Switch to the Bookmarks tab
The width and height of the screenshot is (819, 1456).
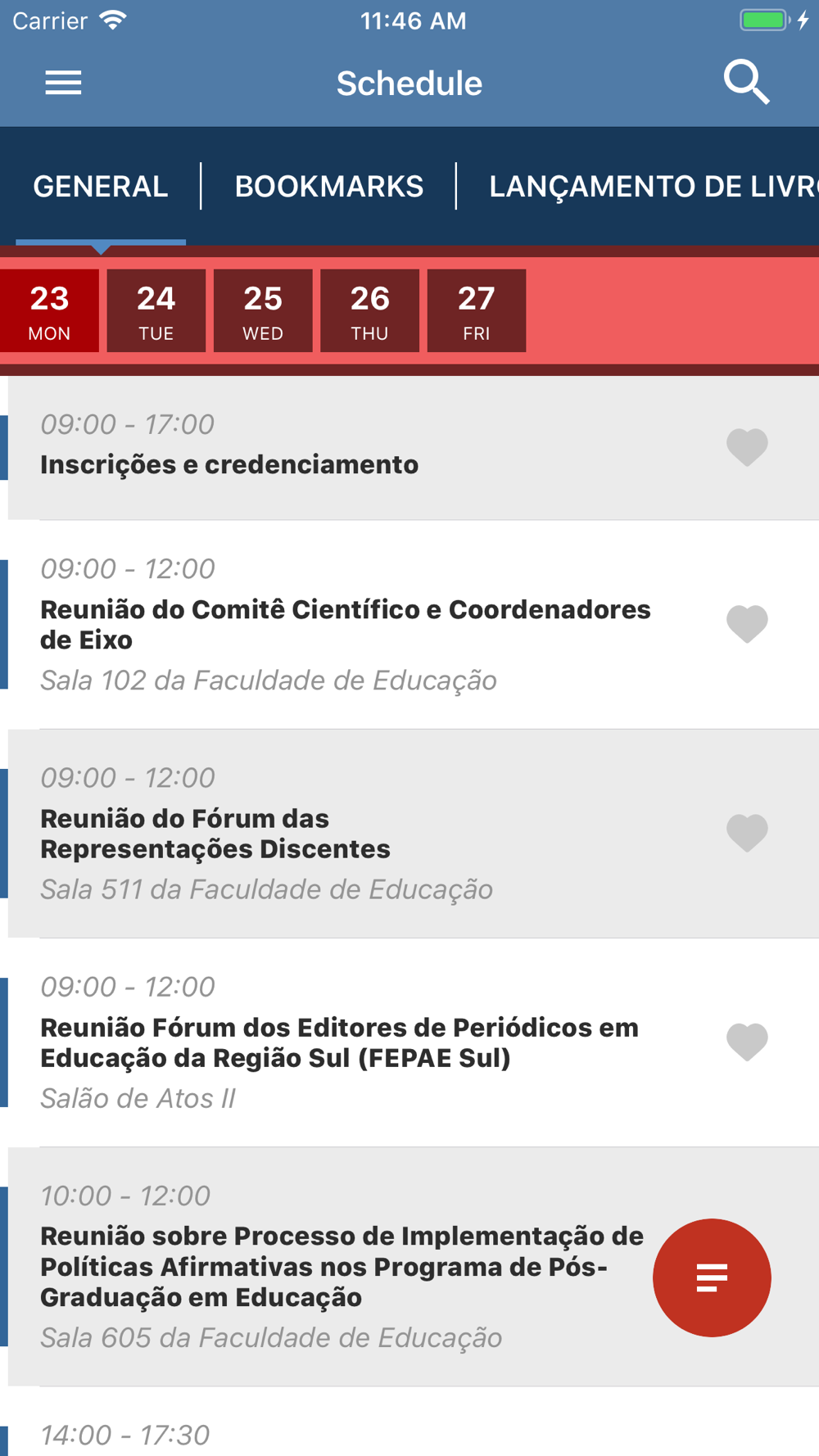coord(328,187)
